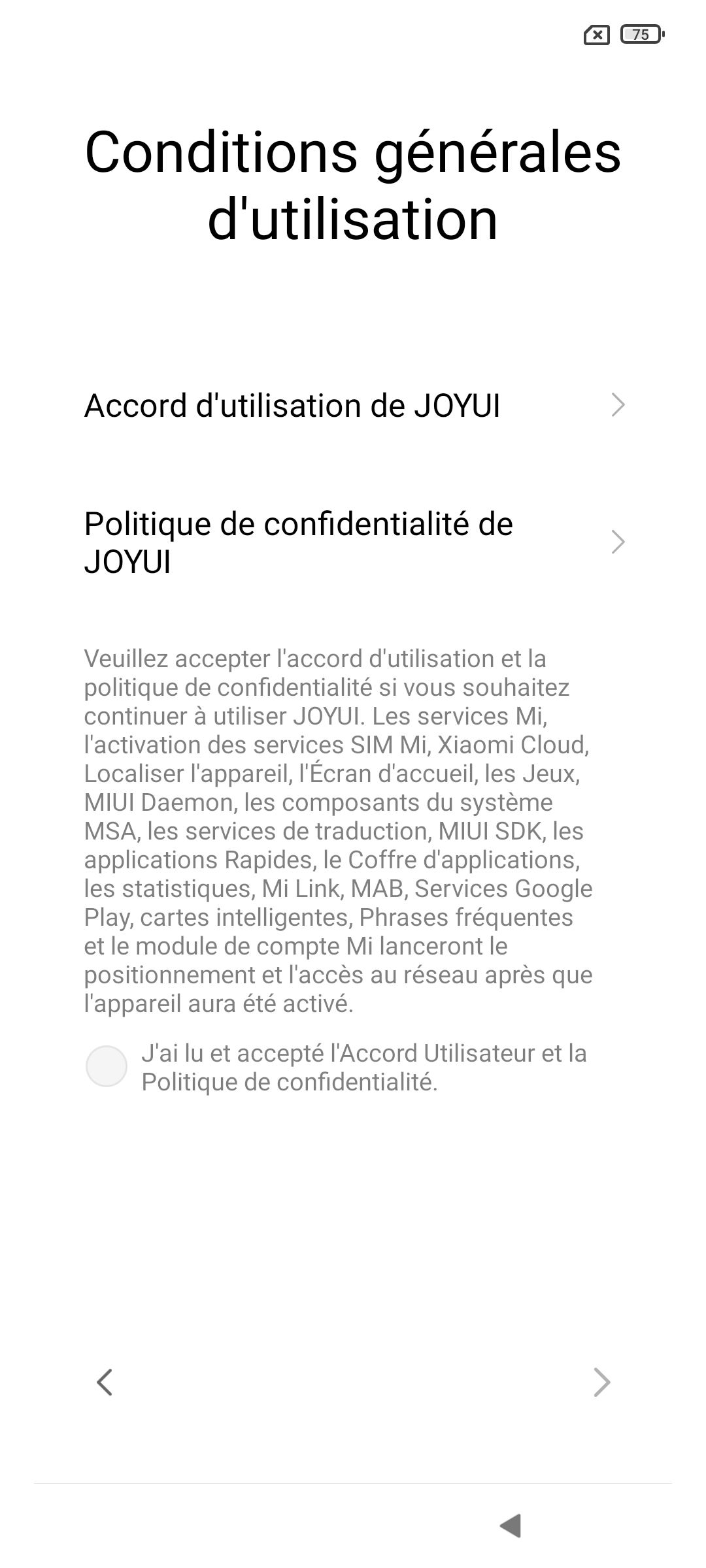Viewport: 706px width, 1568px height.
Task: Tap the system back triangle button
Action: coord(511,1526)
